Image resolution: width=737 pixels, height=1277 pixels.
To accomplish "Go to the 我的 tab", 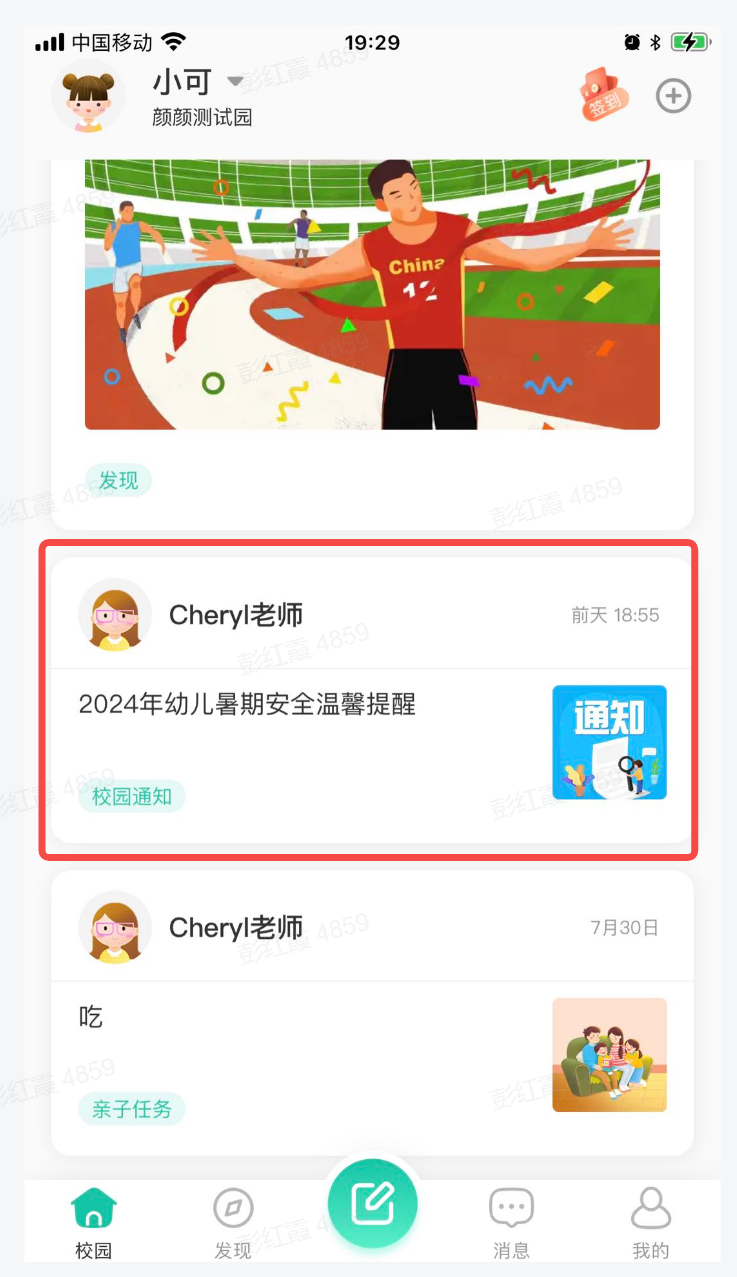I will [x=650, y=1223].
